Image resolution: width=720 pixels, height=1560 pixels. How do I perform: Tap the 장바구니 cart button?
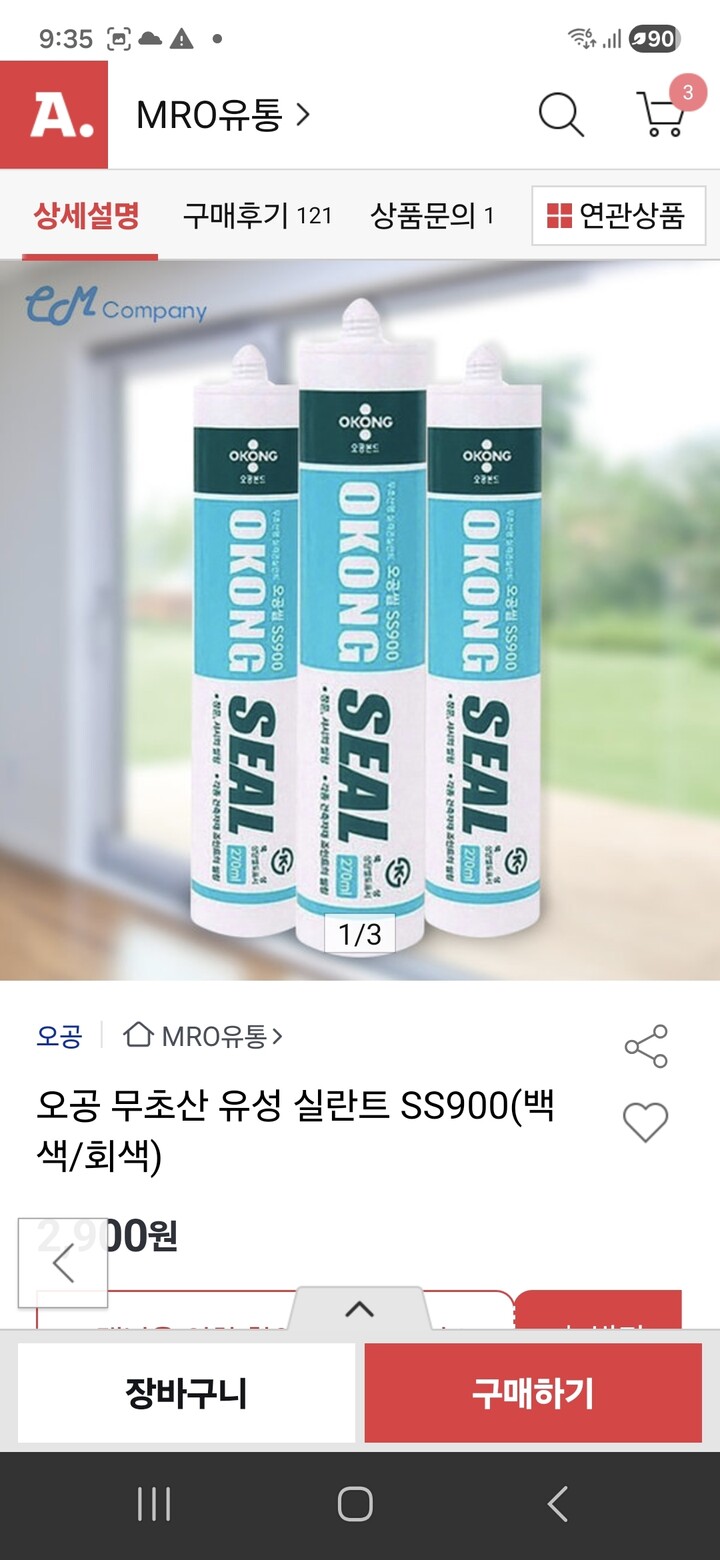coord(185,1391)
